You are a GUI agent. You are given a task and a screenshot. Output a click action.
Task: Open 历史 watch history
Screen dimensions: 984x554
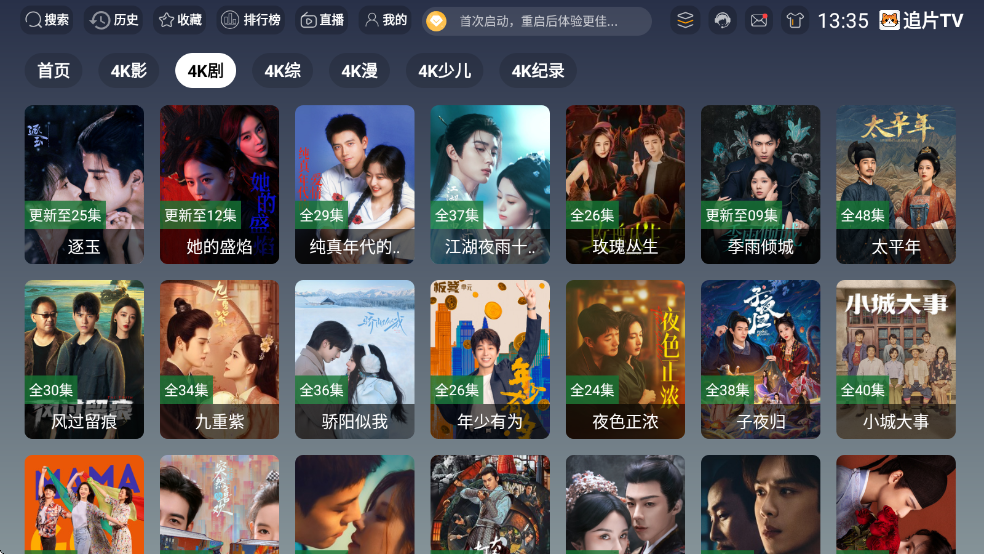tap(113, 20)
